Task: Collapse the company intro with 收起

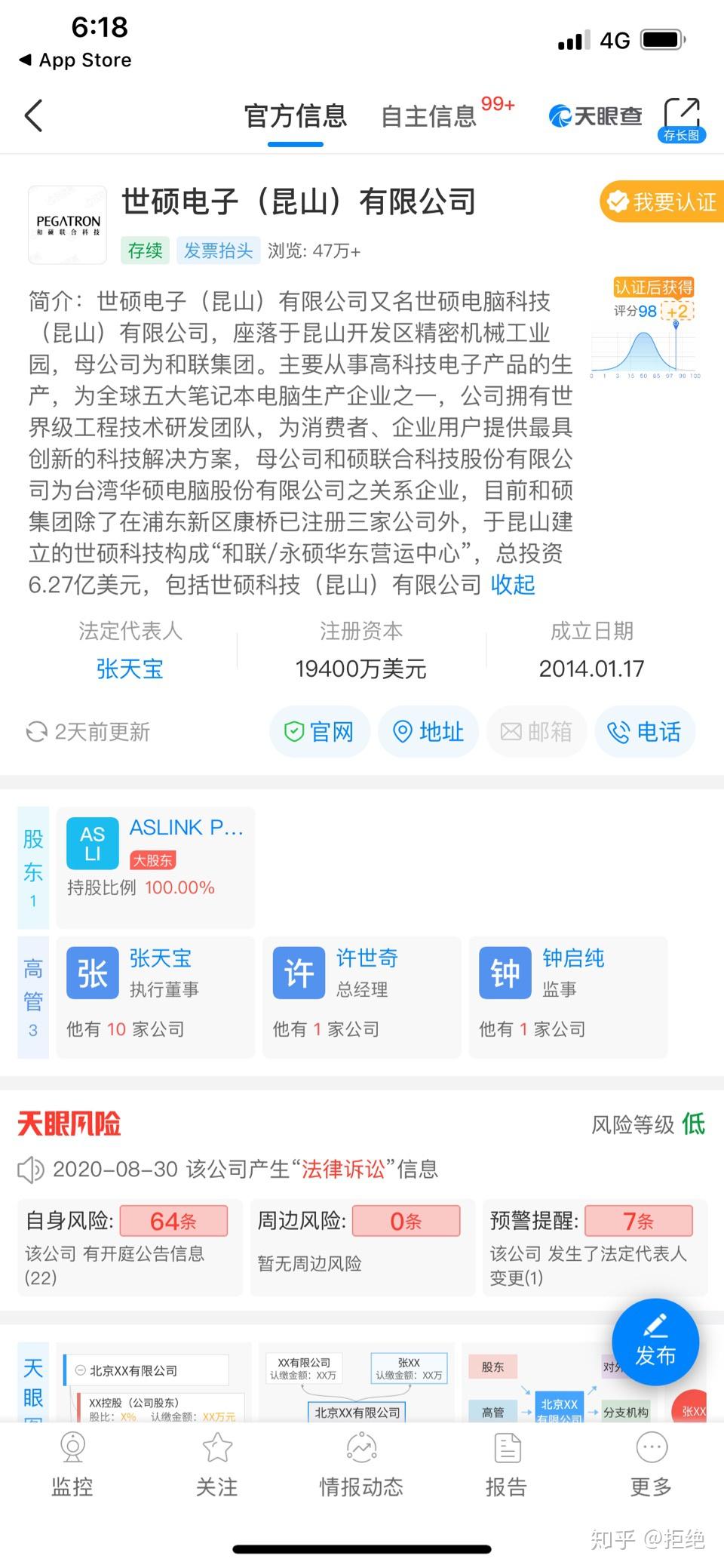Action: tap(513, 585)
